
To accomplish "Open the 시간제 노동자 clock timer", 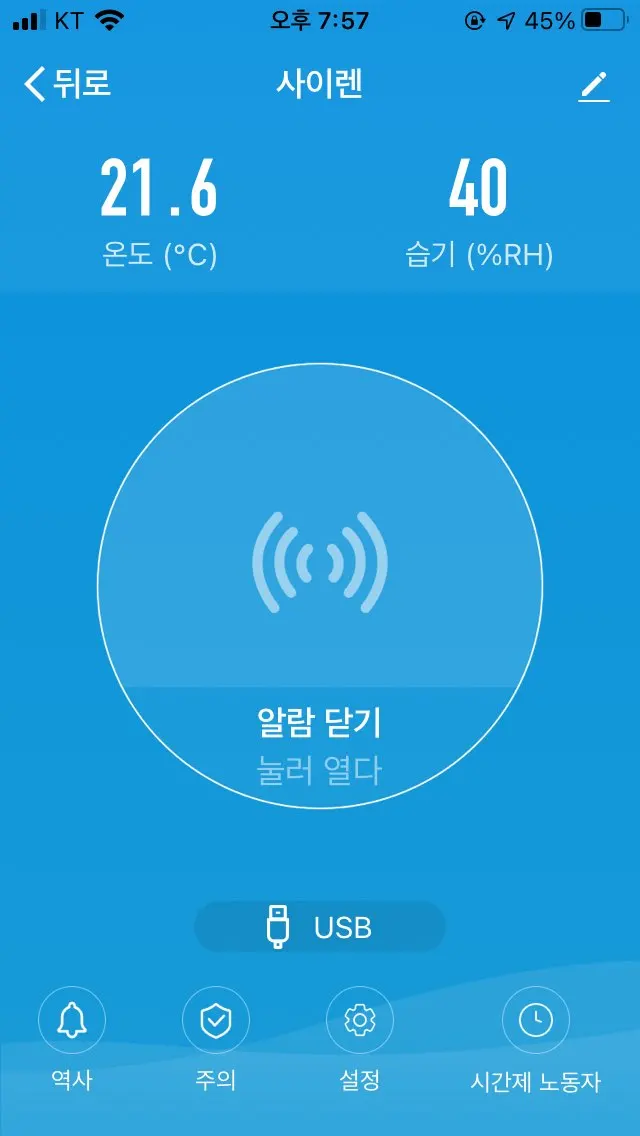I will tap(535, 1021).
